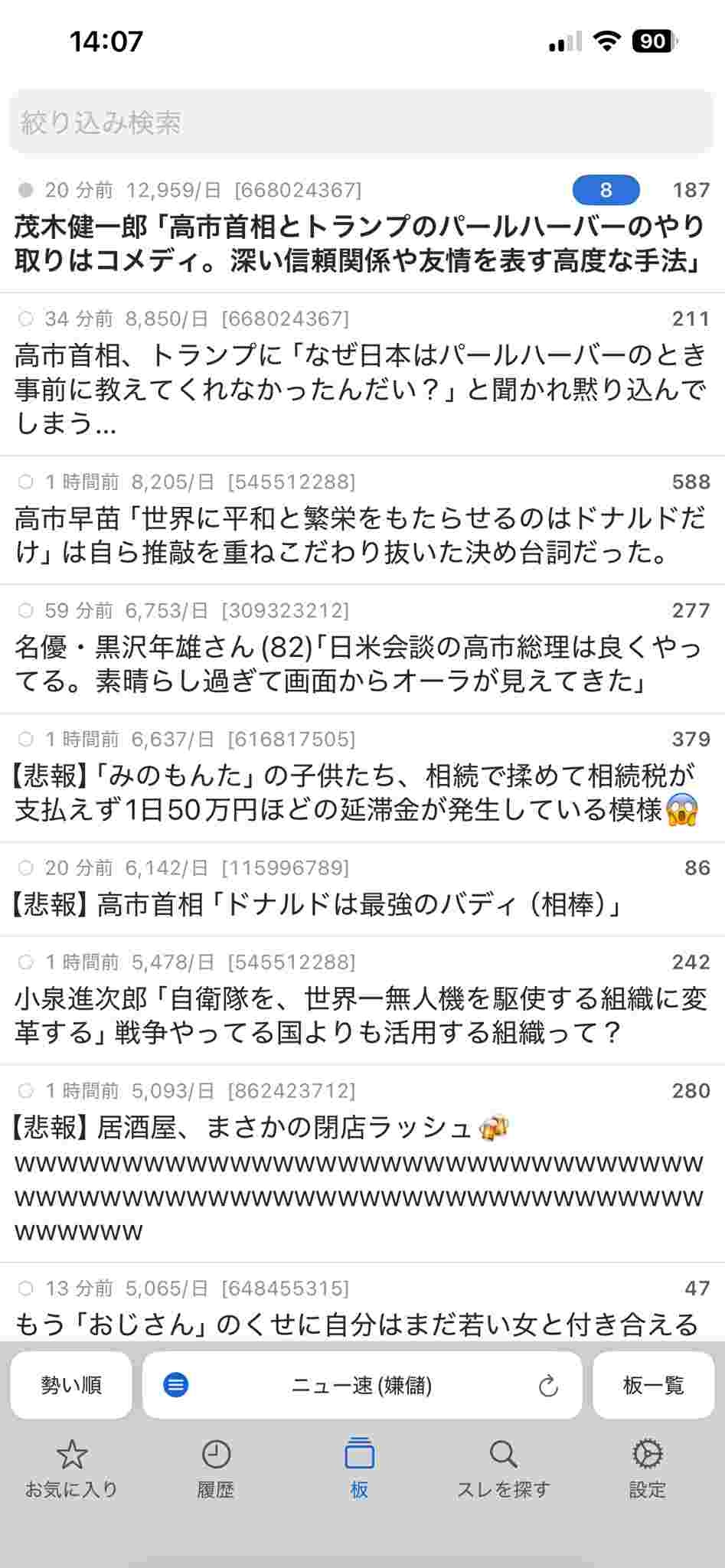Image resolution: width=725 pixels, height=1568 pixels.
Task: Change sort order with 勢い順 button
Action: point(71,1385)
